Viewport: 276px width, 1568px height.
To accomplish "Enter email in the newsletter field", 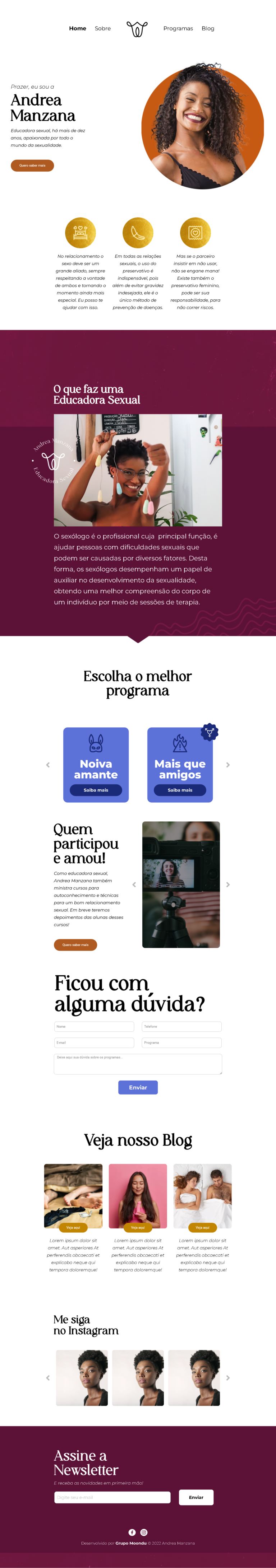I will [x=112, y=1497].
